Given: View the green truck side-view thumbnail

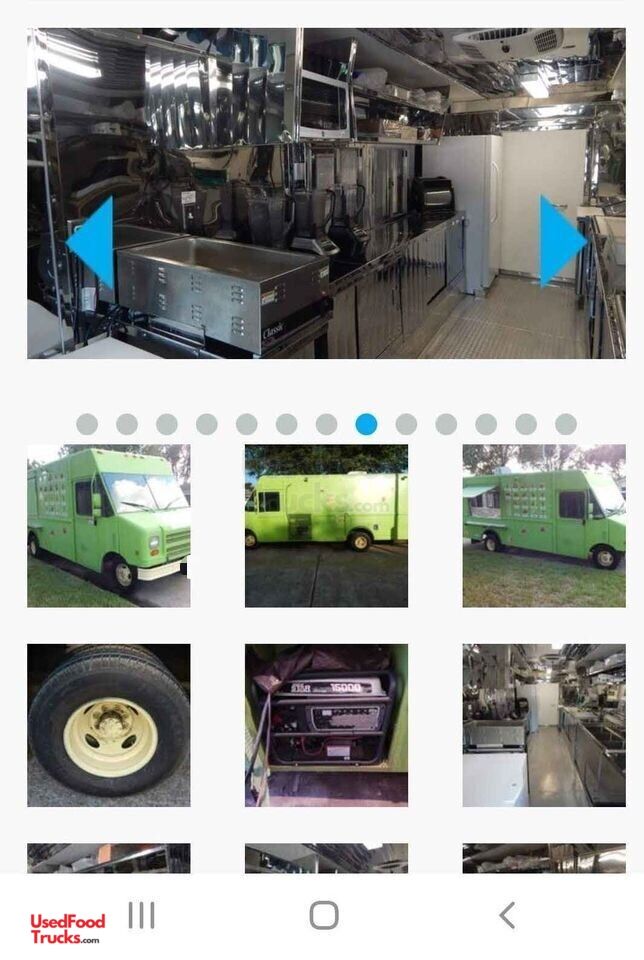Looking at the screenshot, I should [326, 526].
